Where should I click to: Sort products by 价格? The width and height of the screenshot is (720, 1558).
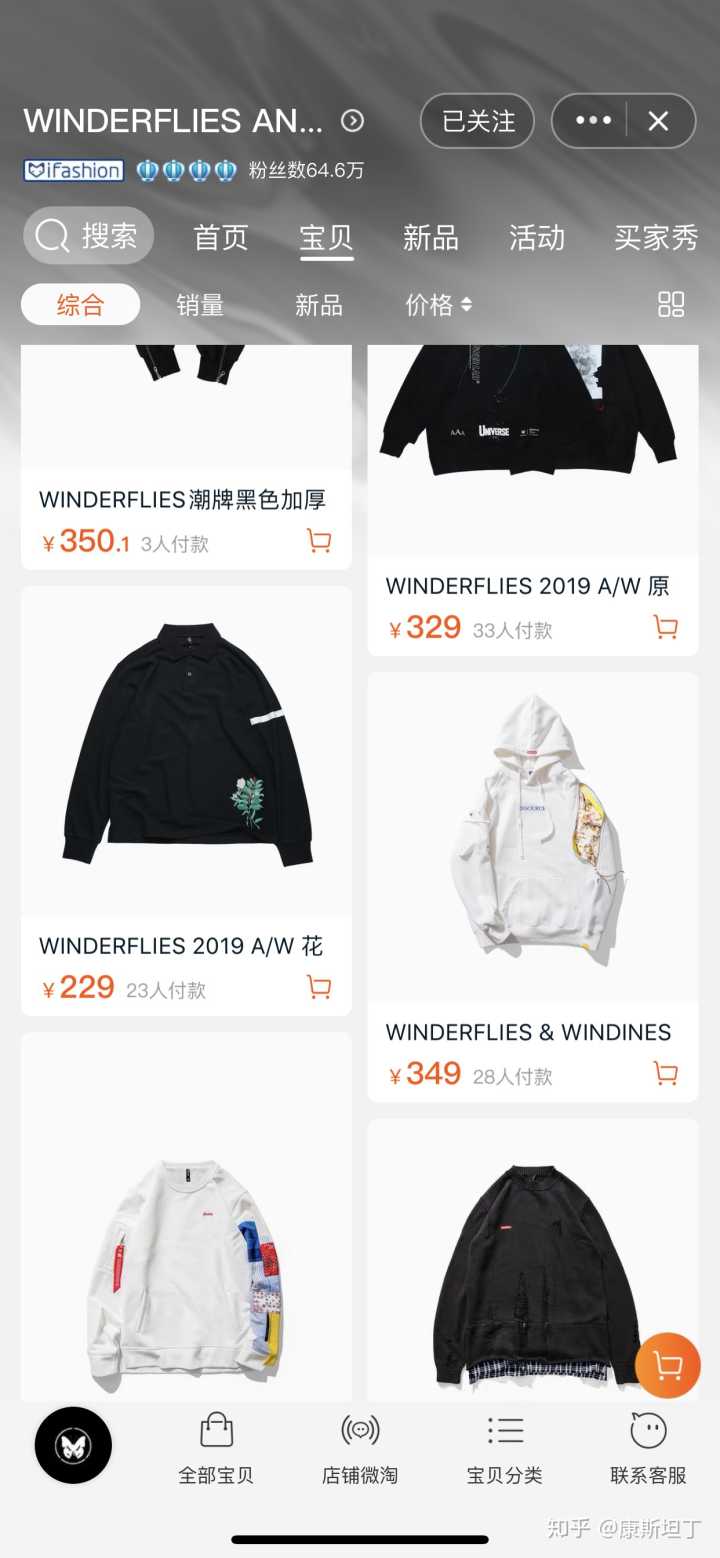pos(438,305)
